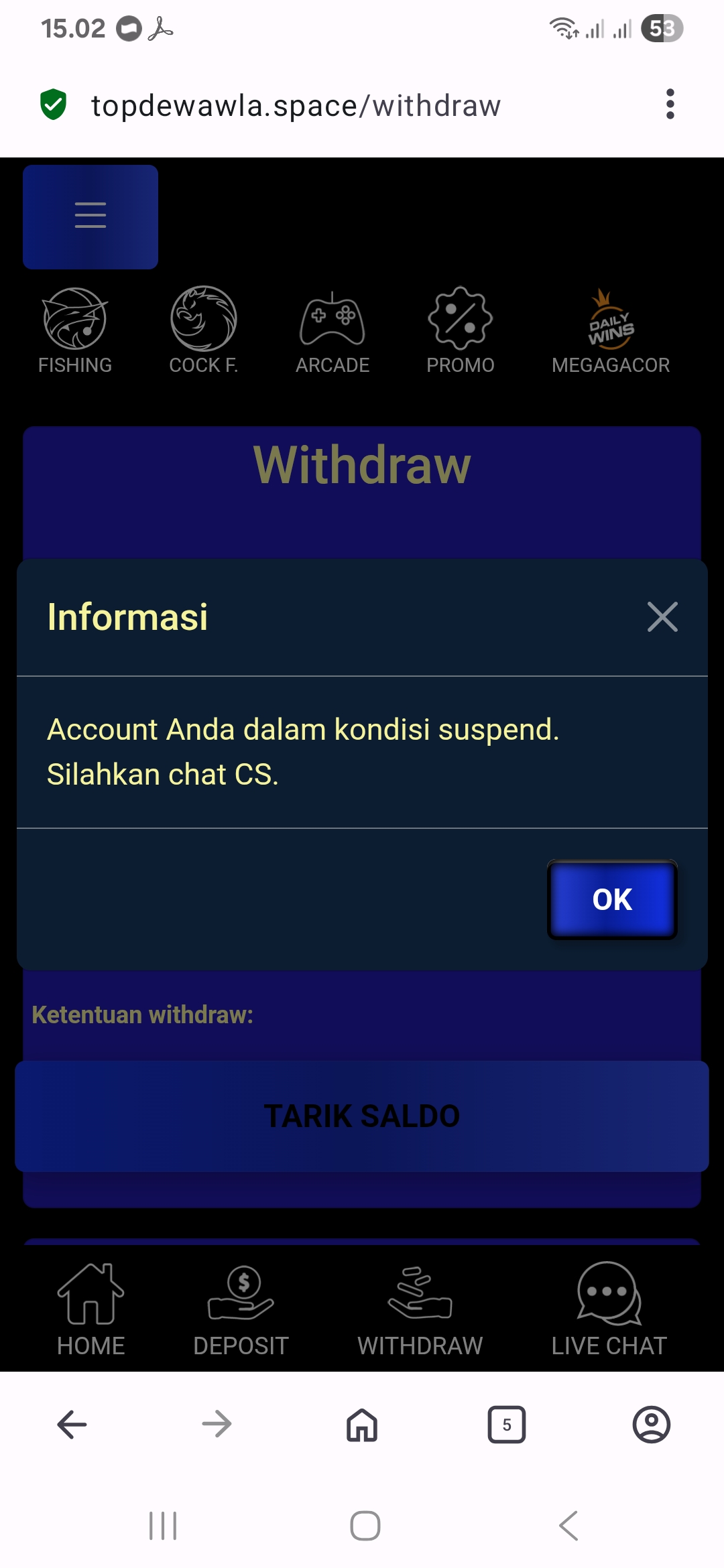The height and width of the screenshot is (1568, 724).
Task: Open the browser home page
Action: [x=362, y=1424]
